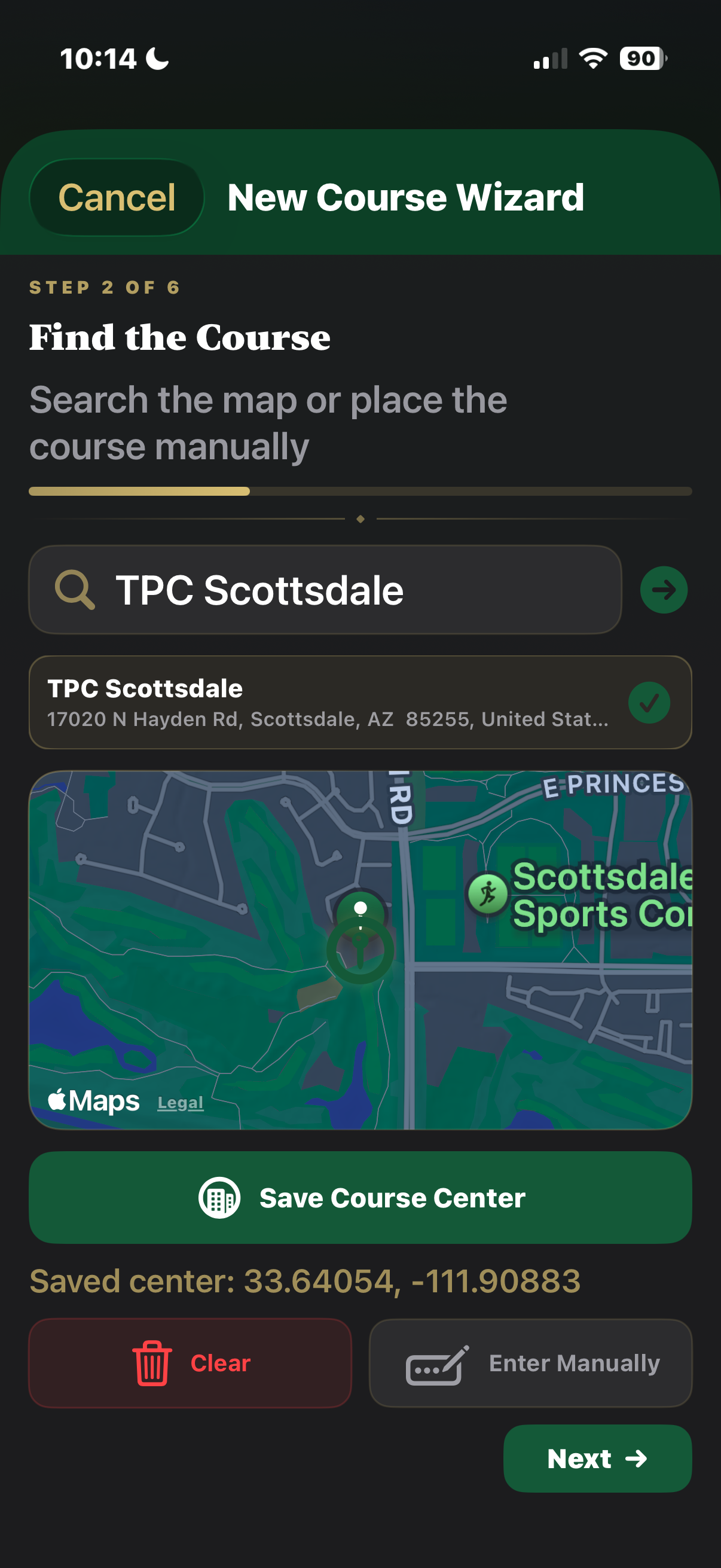Tap the TPC Scottsdale search field

[x=325, y=588]
